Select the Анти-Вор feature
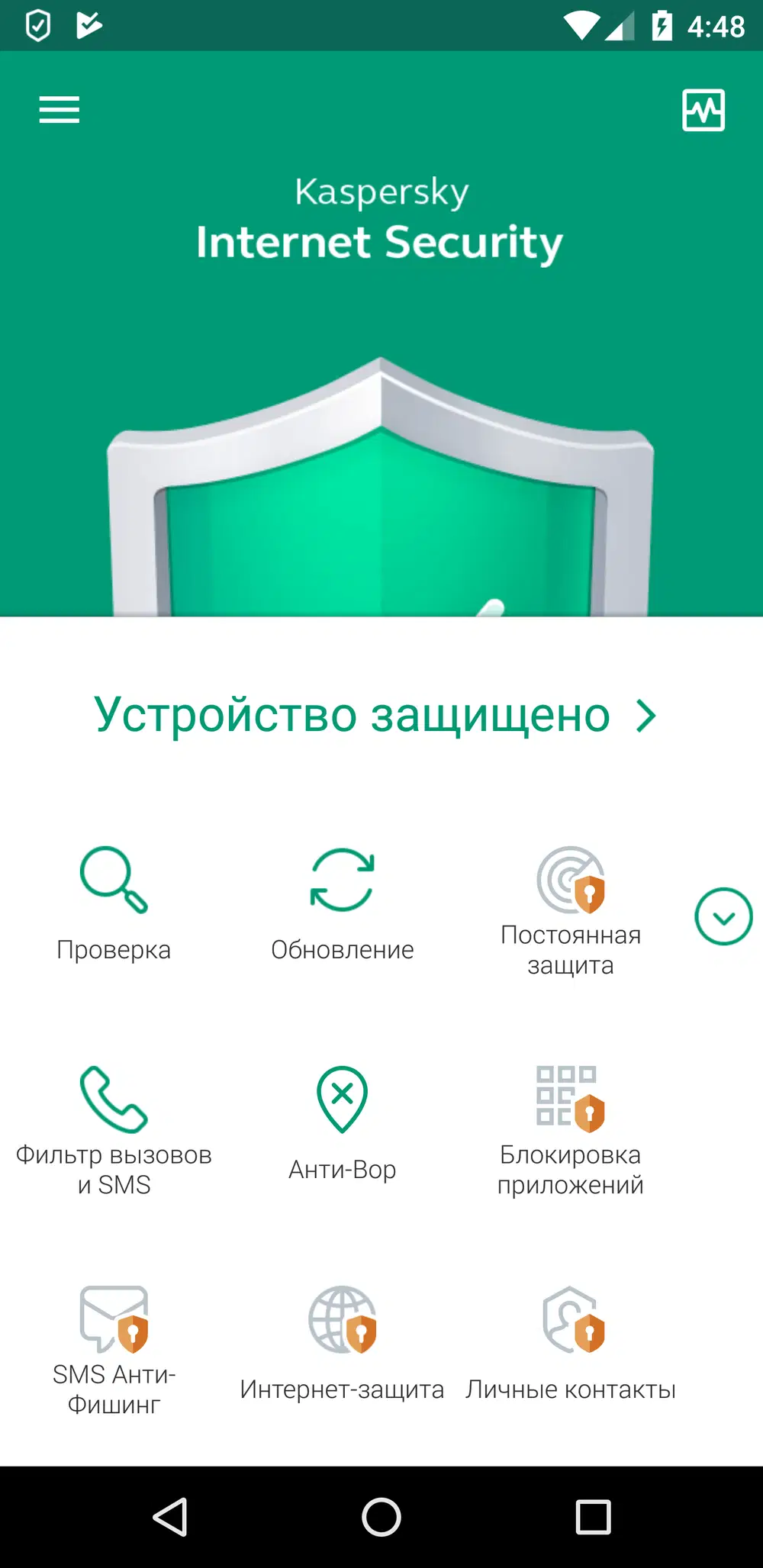This screenshot has height=1568, width=763. pos(342,1122)
